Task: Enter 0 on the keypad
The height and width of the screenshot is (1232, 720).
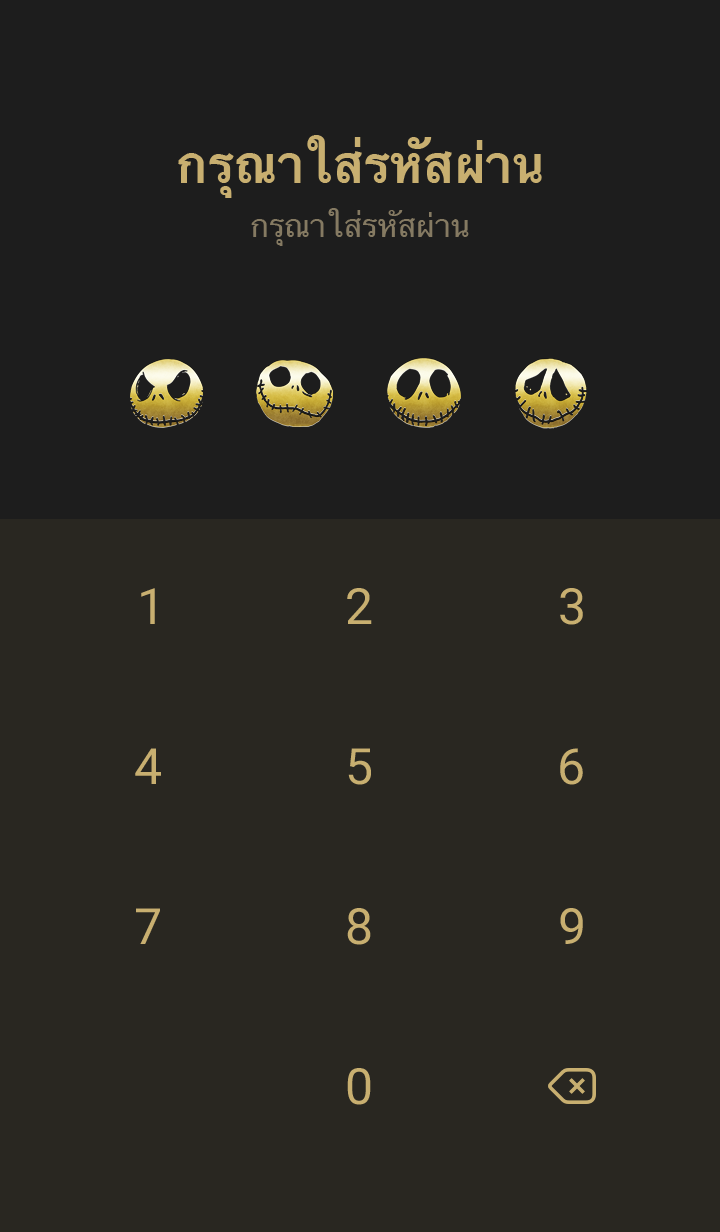Action: coord(359,1087)
